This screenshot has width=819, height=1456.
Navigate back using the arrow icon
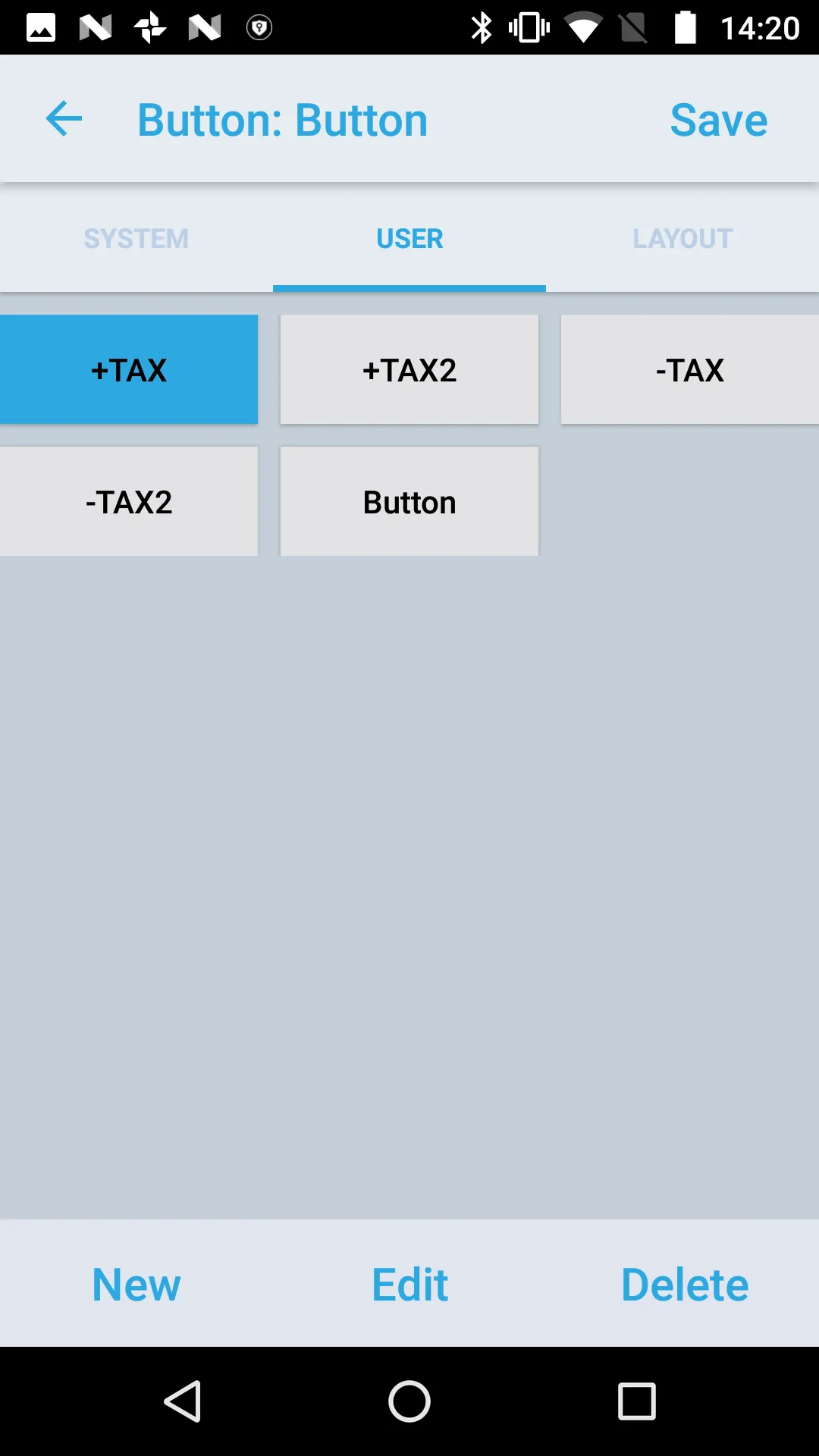[x=64, y=118]
